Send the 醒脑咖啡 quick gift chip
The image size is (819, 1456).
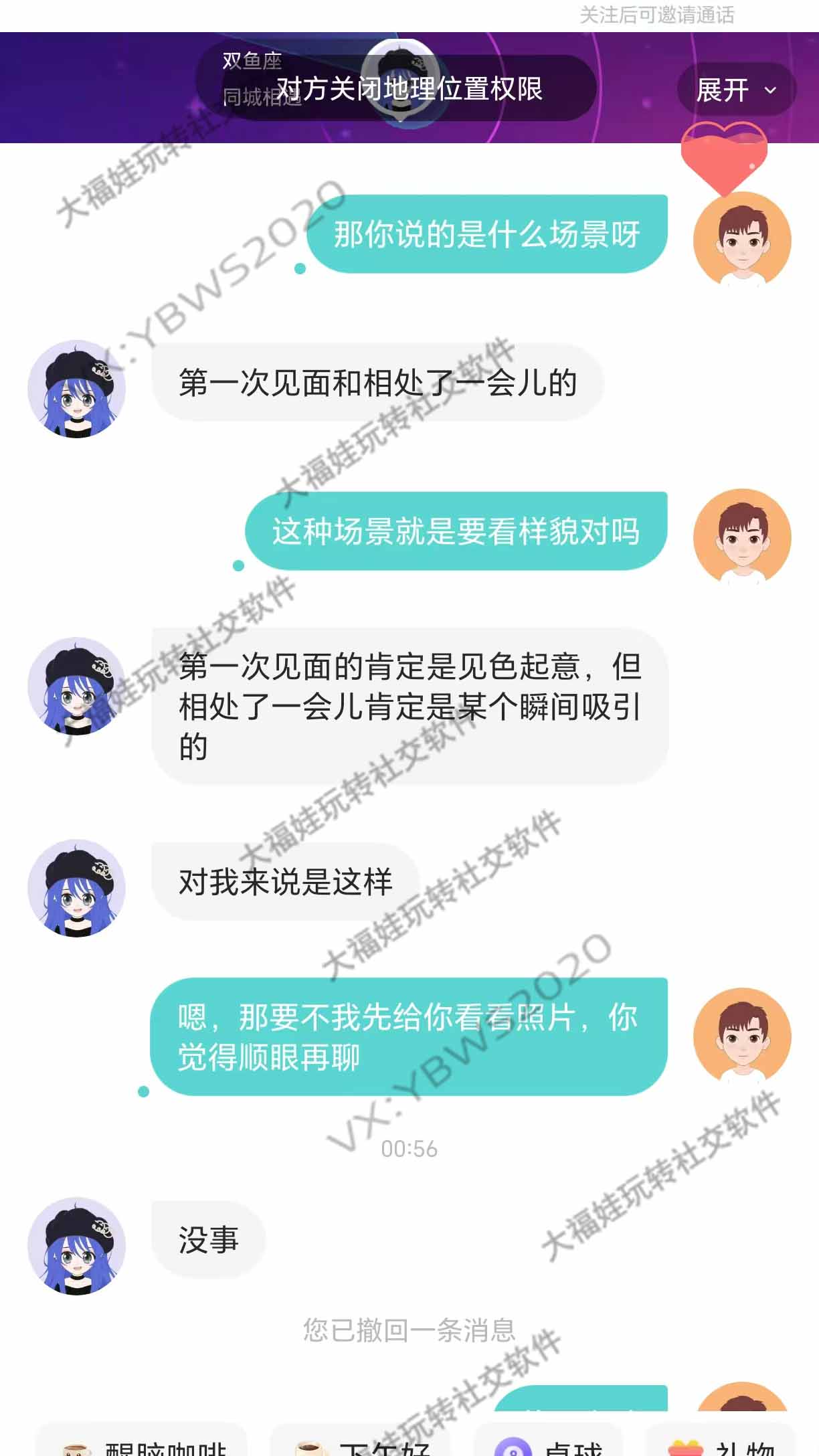click(x=142, y=1445)
